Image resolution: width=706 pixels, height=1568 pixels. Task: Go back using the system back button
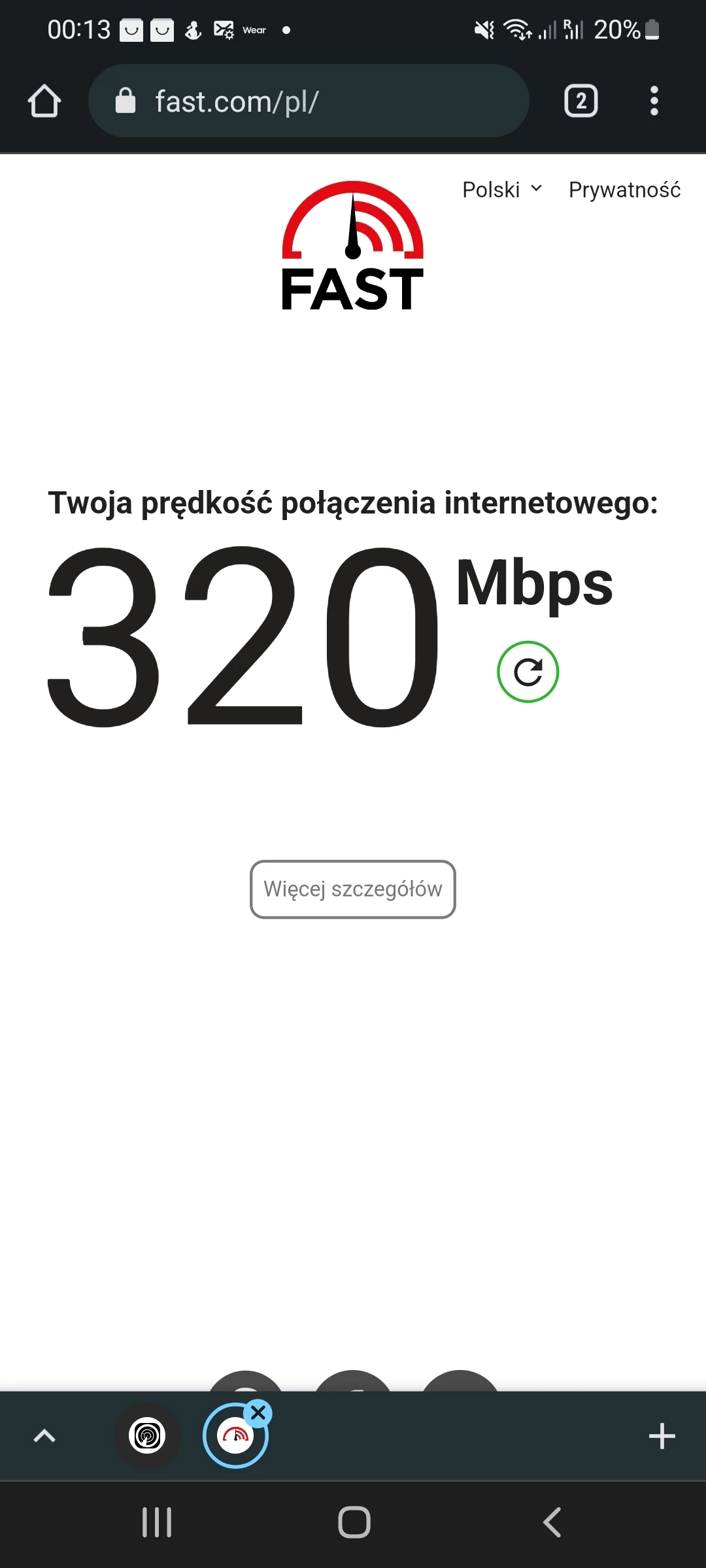tap(552, 1522)
